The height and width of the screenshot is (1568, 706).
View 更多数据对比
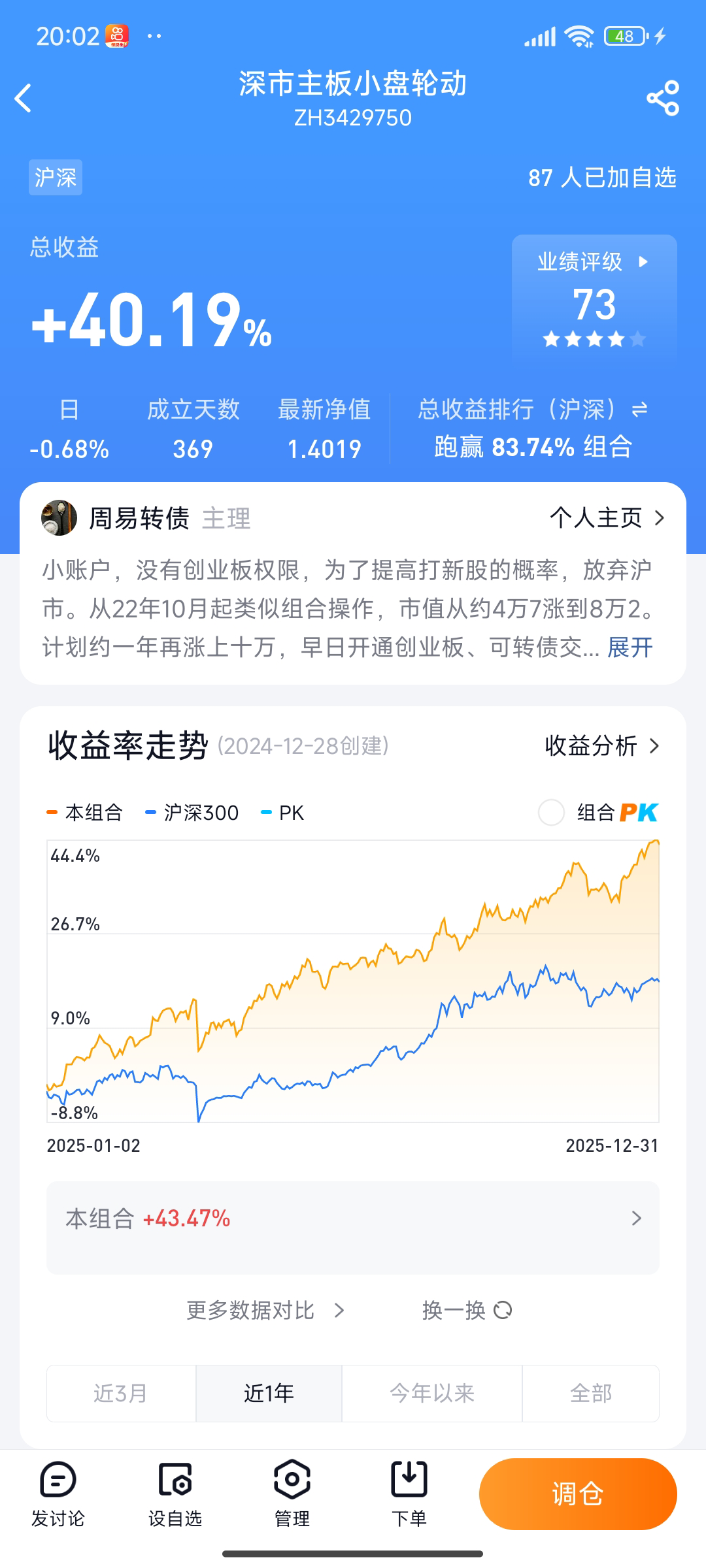(x=265, y=1310)
